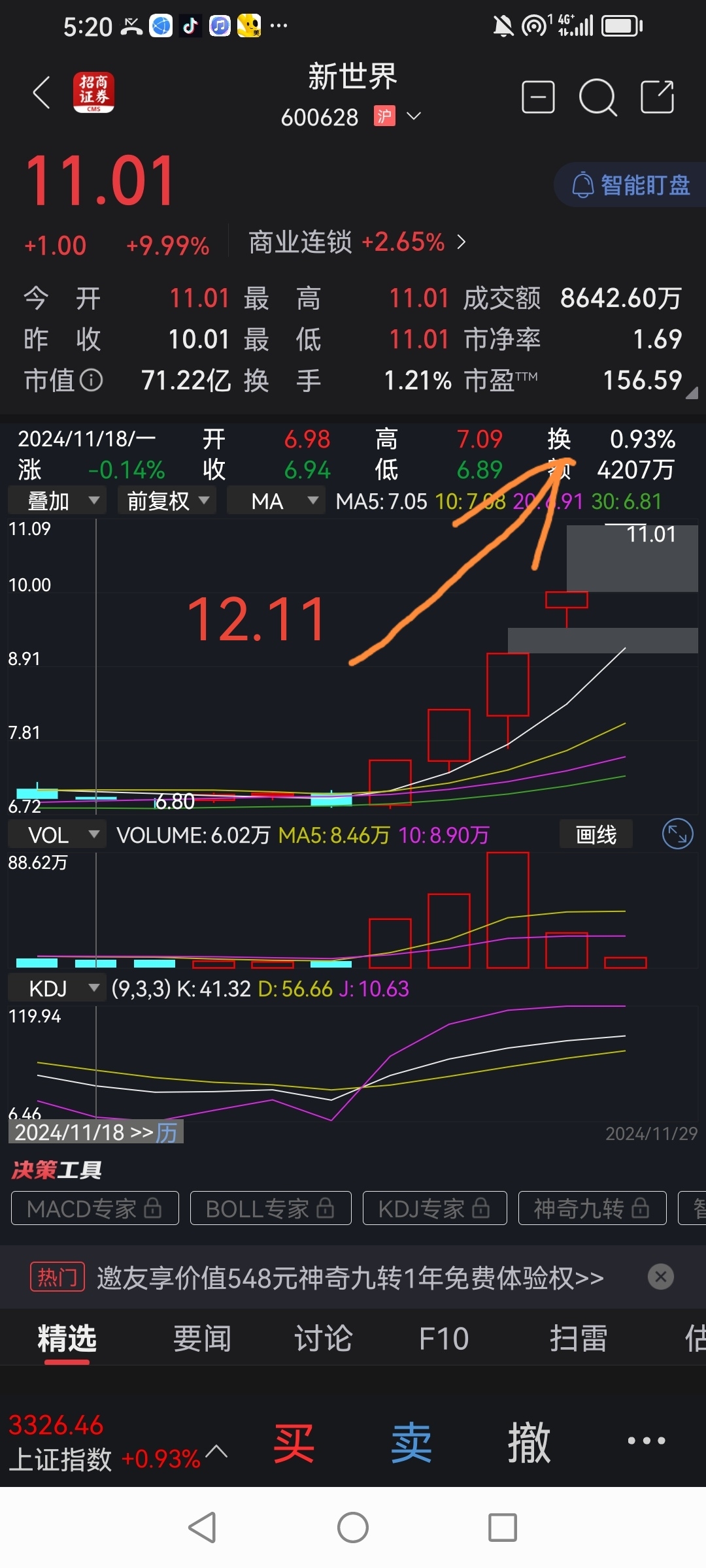Image resolution: width=706 pixels, height=1568 pixels.
Task: Switch to the F10 tab
Action: tap(444, 1339)
